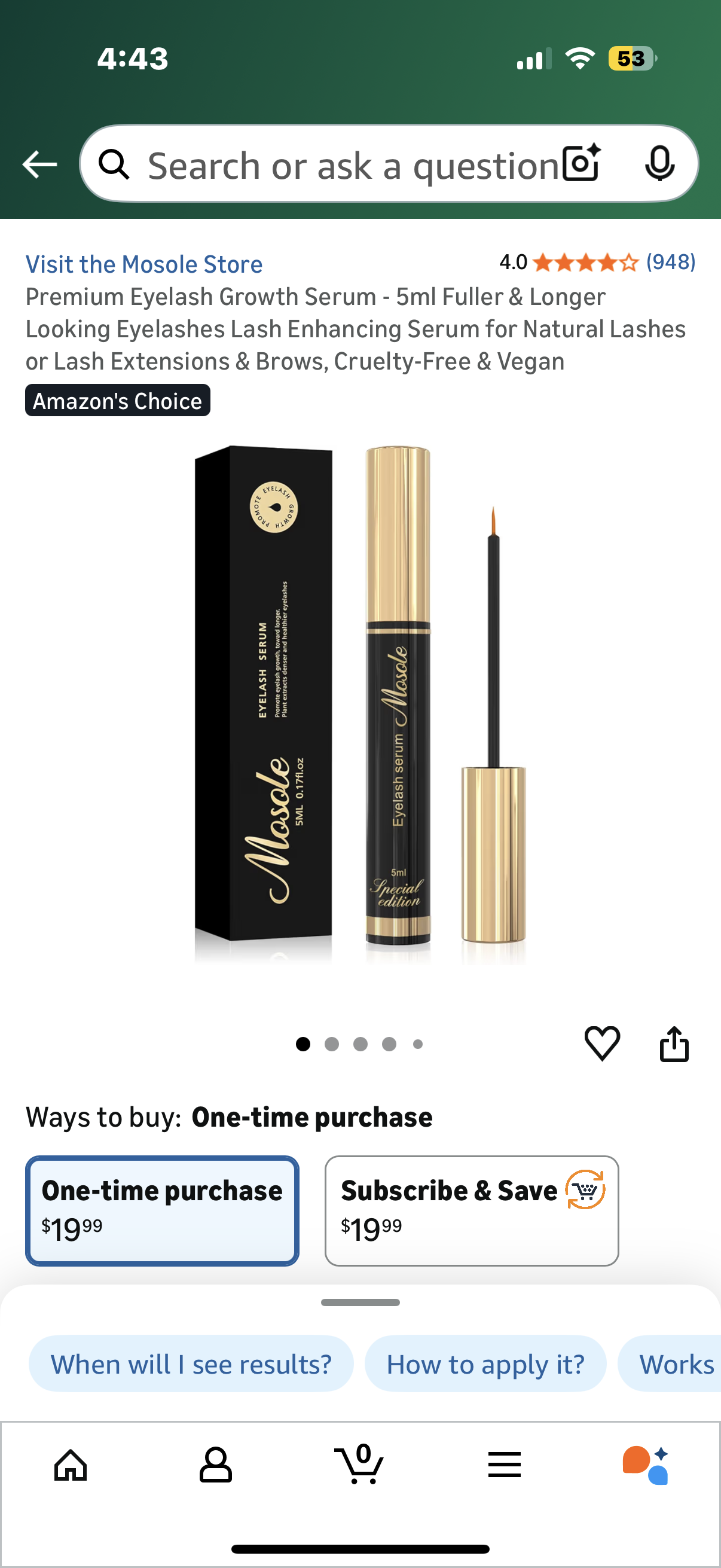Go back using the arrow icon

point(39,164)
